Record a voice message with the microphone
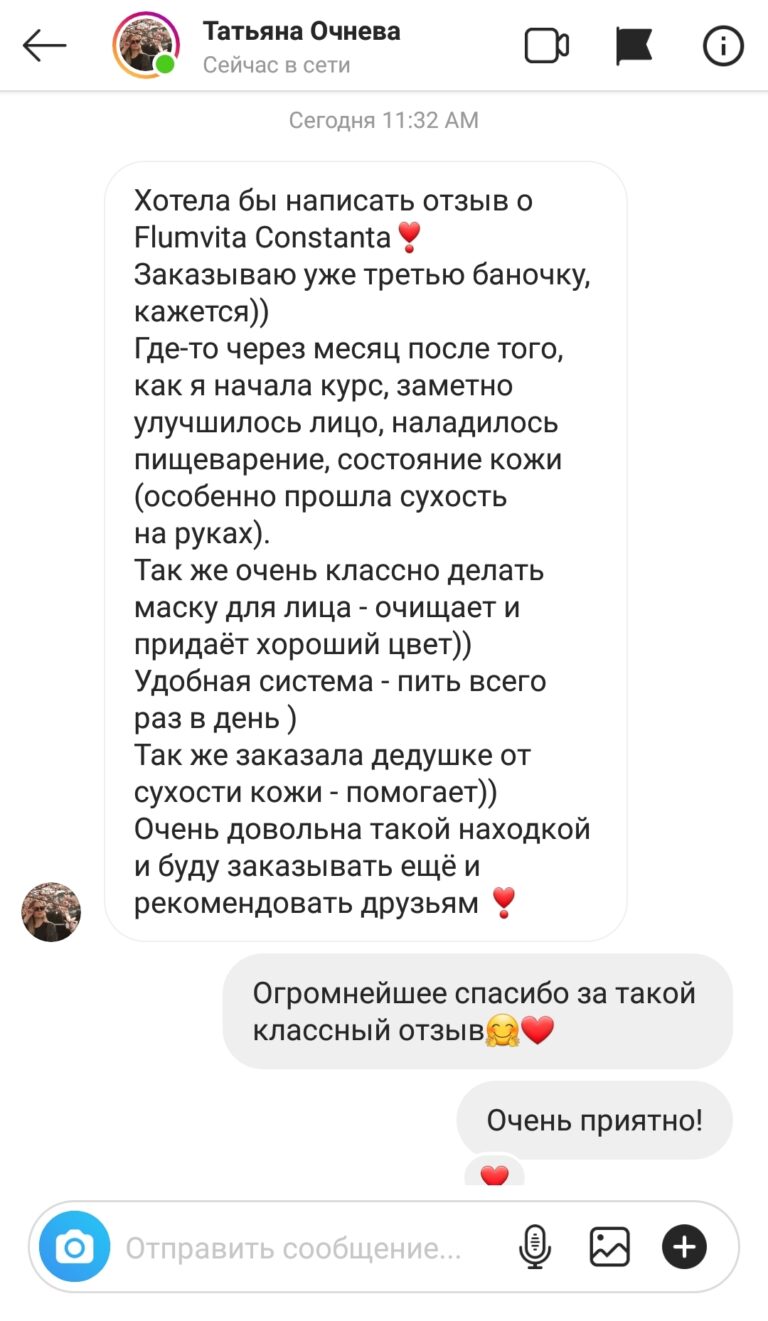The width and height of the screenshot is (768, 1321). 536,1247
